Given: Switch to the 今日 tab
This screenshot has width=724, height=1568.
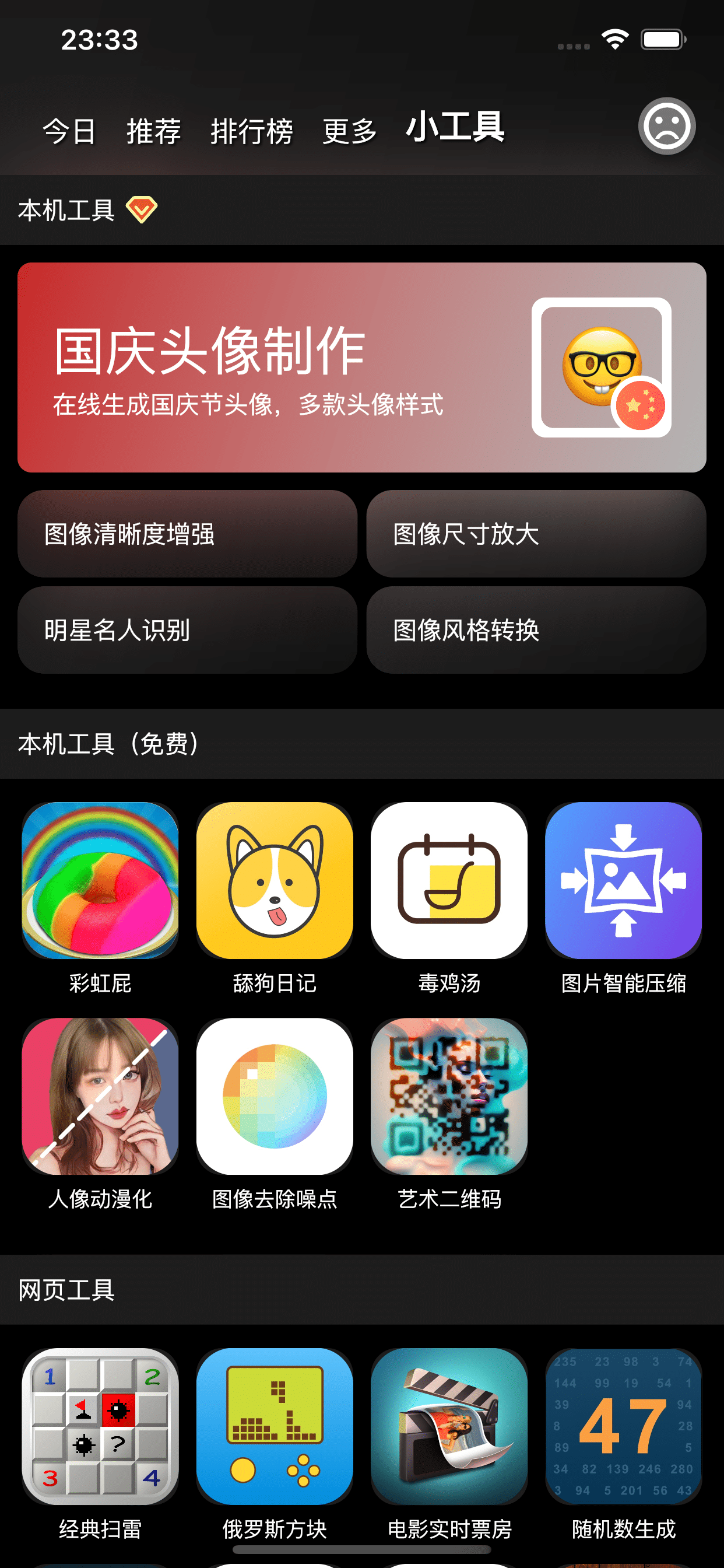Looking at the screenshot, I should (x=69, y=131).
